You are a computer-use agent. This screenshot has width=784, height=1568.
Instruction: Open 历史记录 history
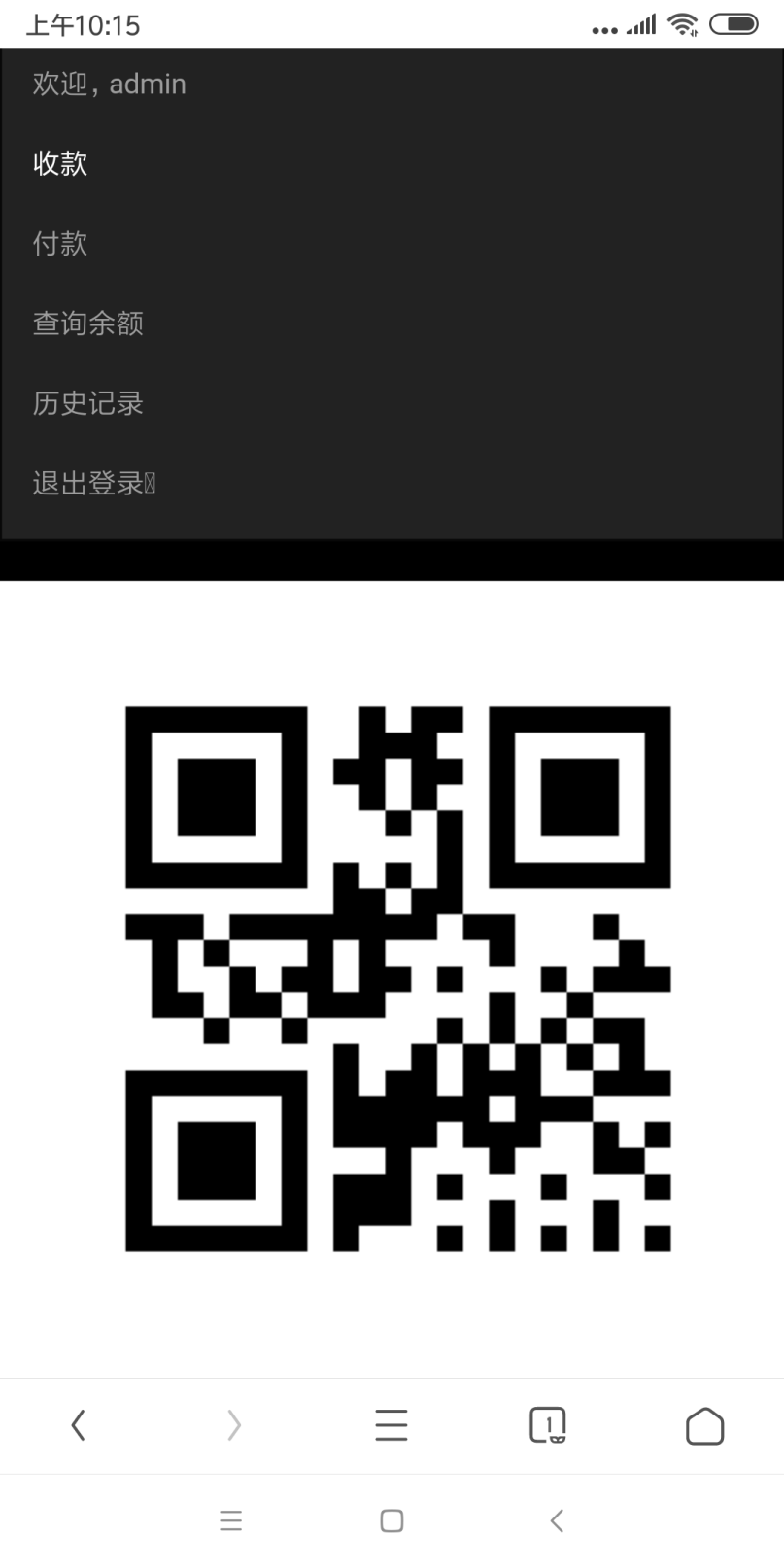87,403
